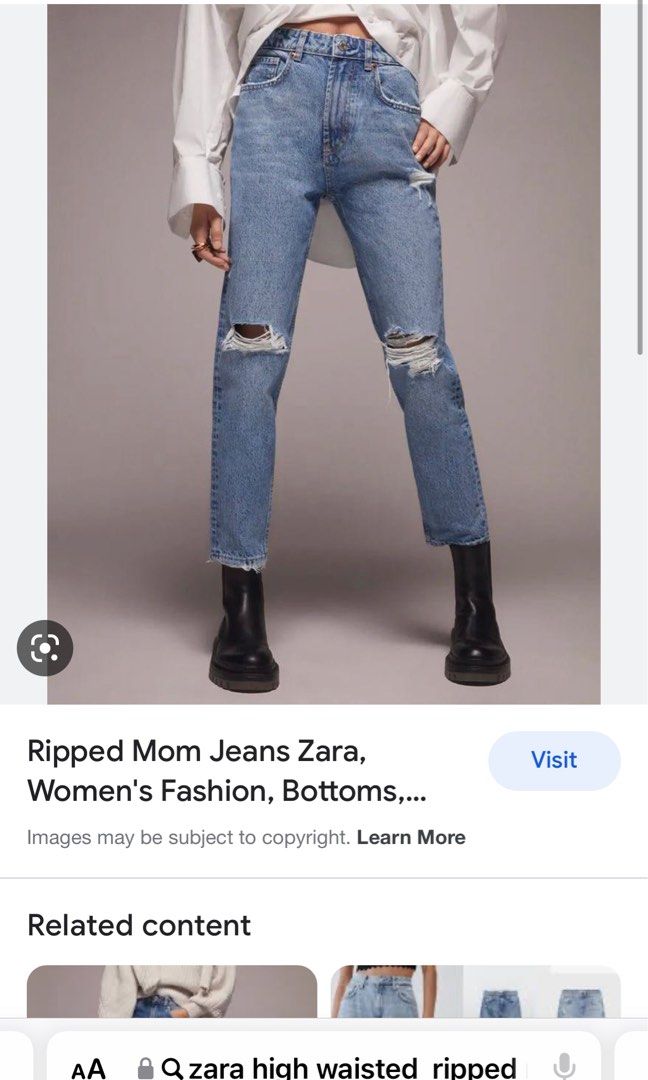View the main ripped jeans image
This screenshot has height=1080, width=648.
pyautogui.click(x=323, y=350)
